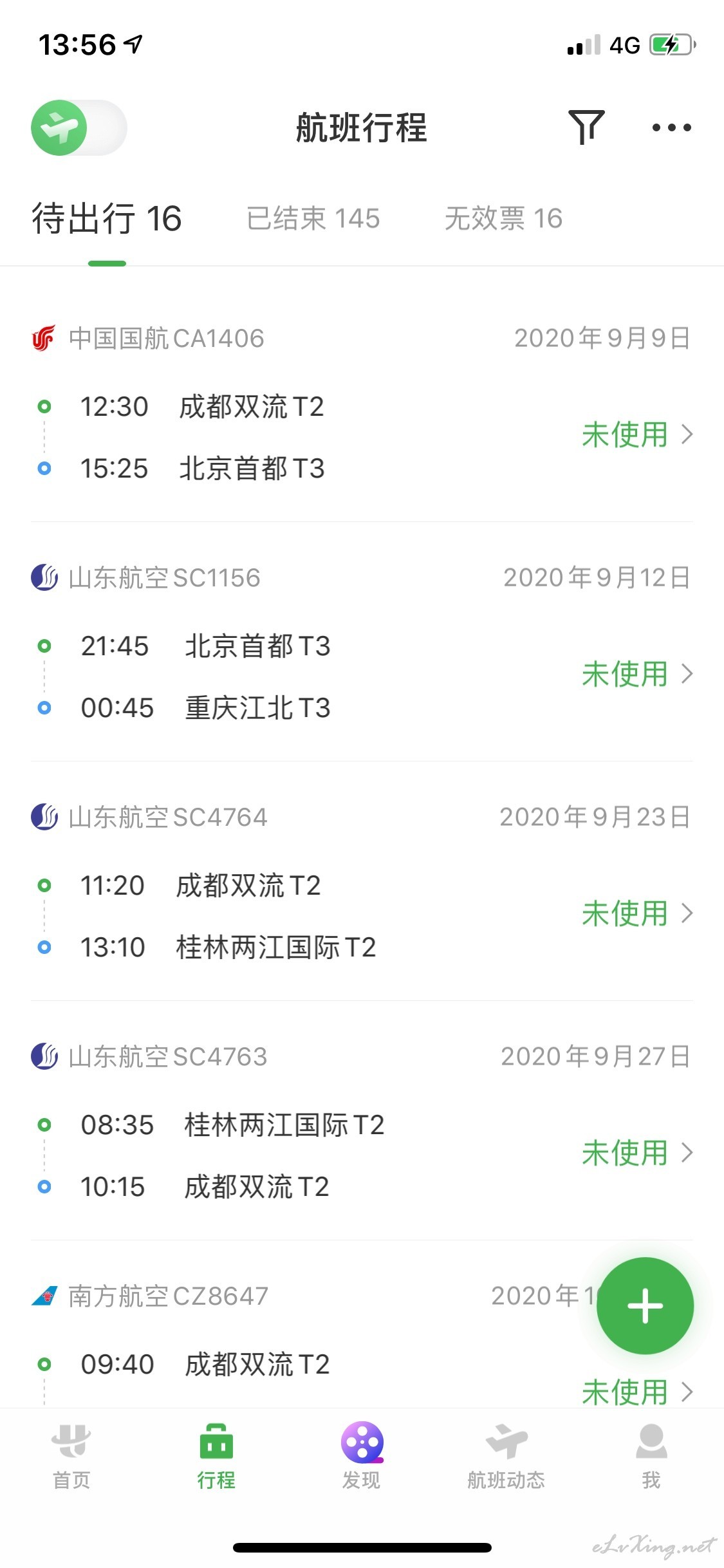The height and width of the screenshot is (1568, 724).
Task: Select the 行程 tab in the bottom bar
Action: 216,1457
